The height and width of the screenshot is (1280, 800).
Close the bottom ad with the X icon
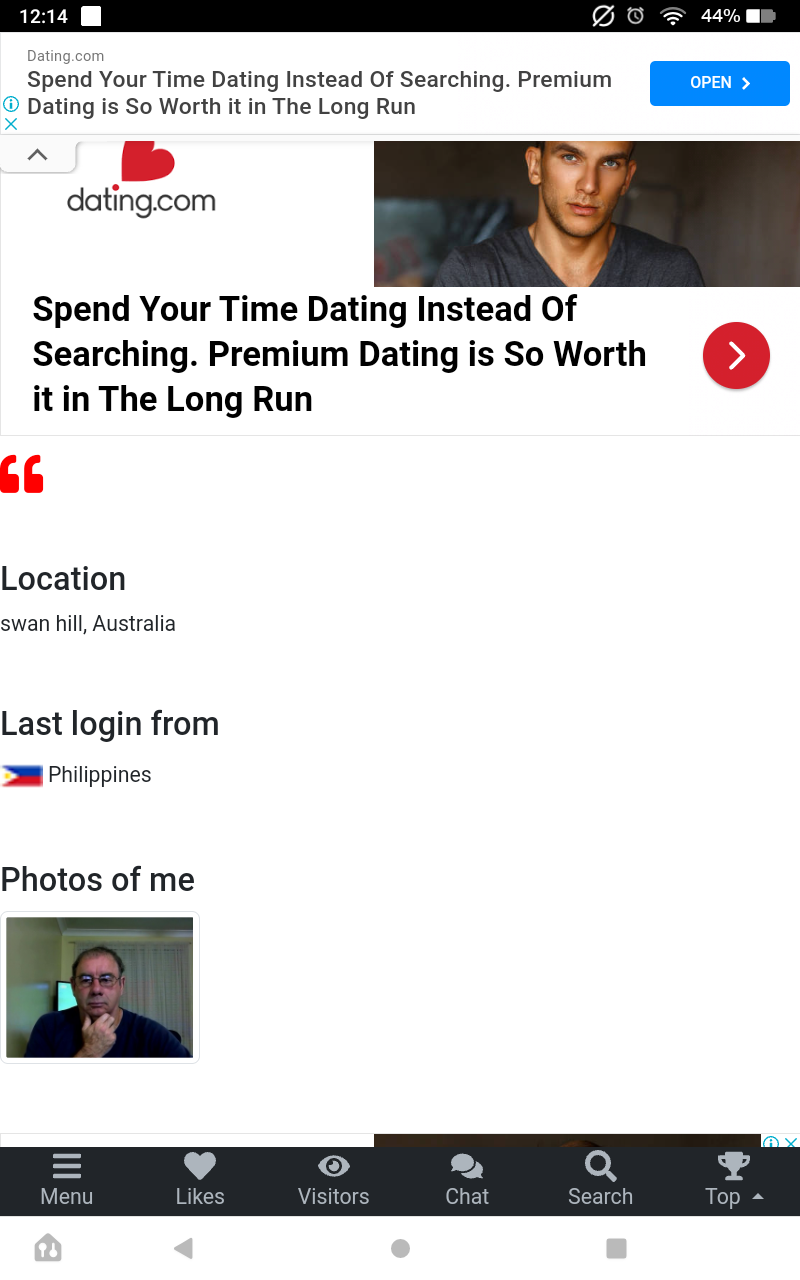point(790,1142)
